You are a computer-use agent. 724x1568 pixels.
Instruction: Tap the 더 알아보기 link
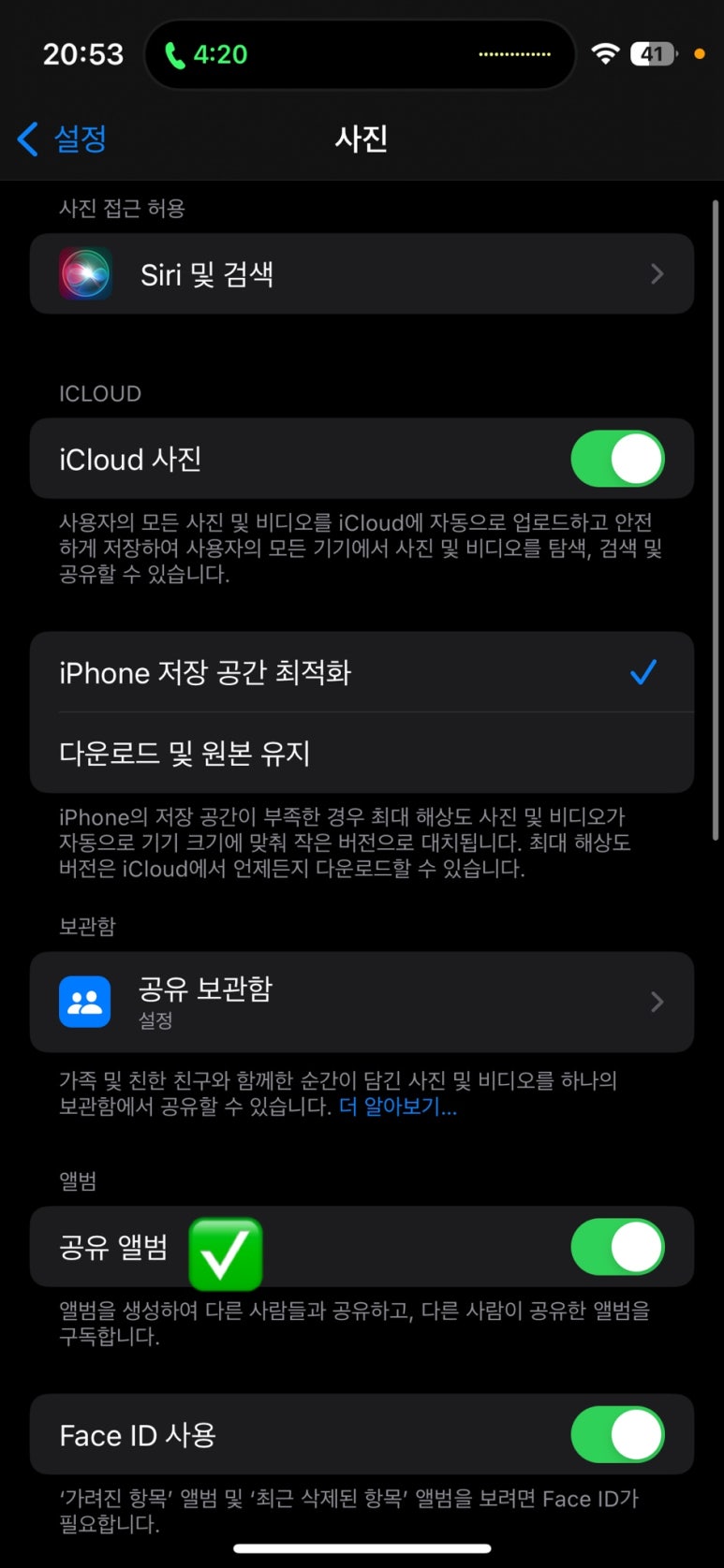coord(398,1107)
